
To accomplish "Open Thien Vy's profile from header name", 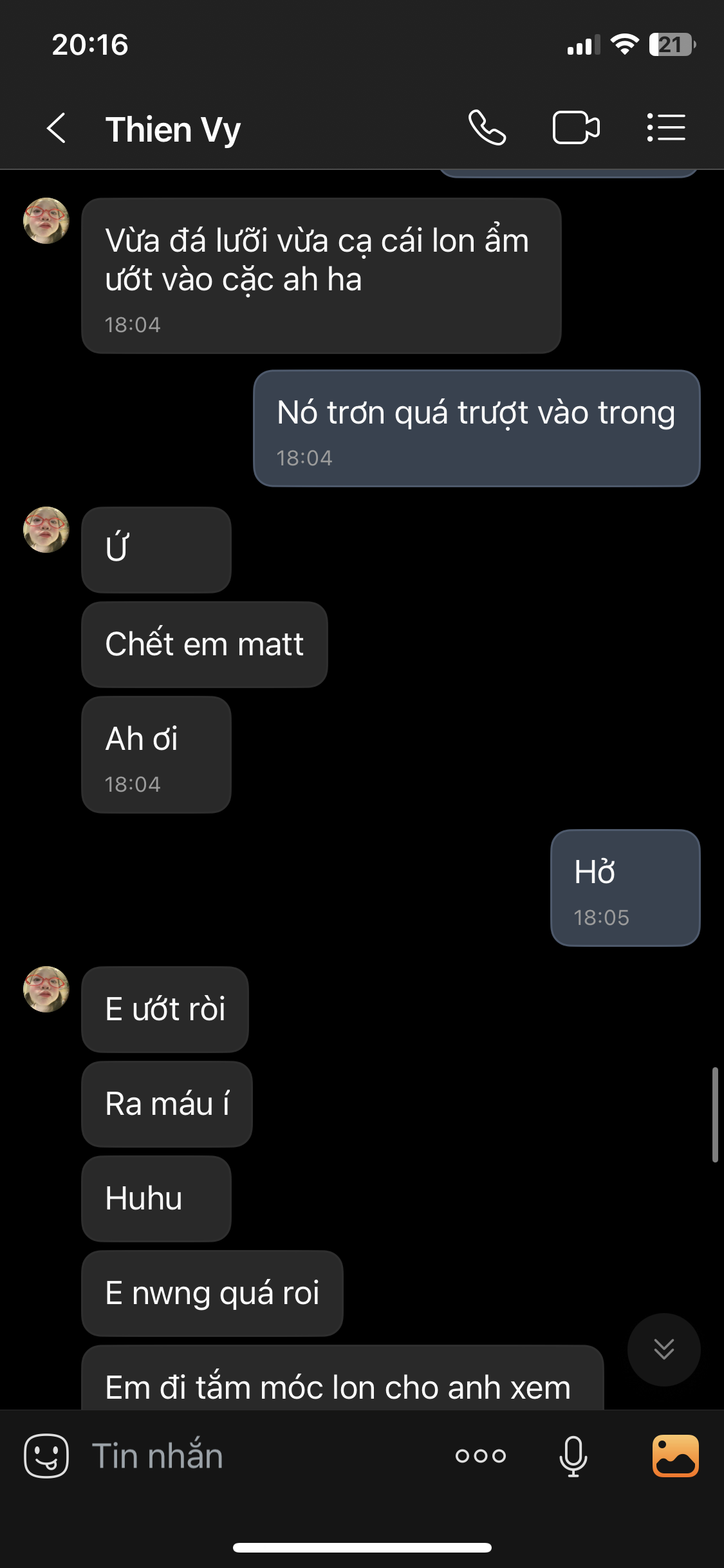I will (173, 129).
